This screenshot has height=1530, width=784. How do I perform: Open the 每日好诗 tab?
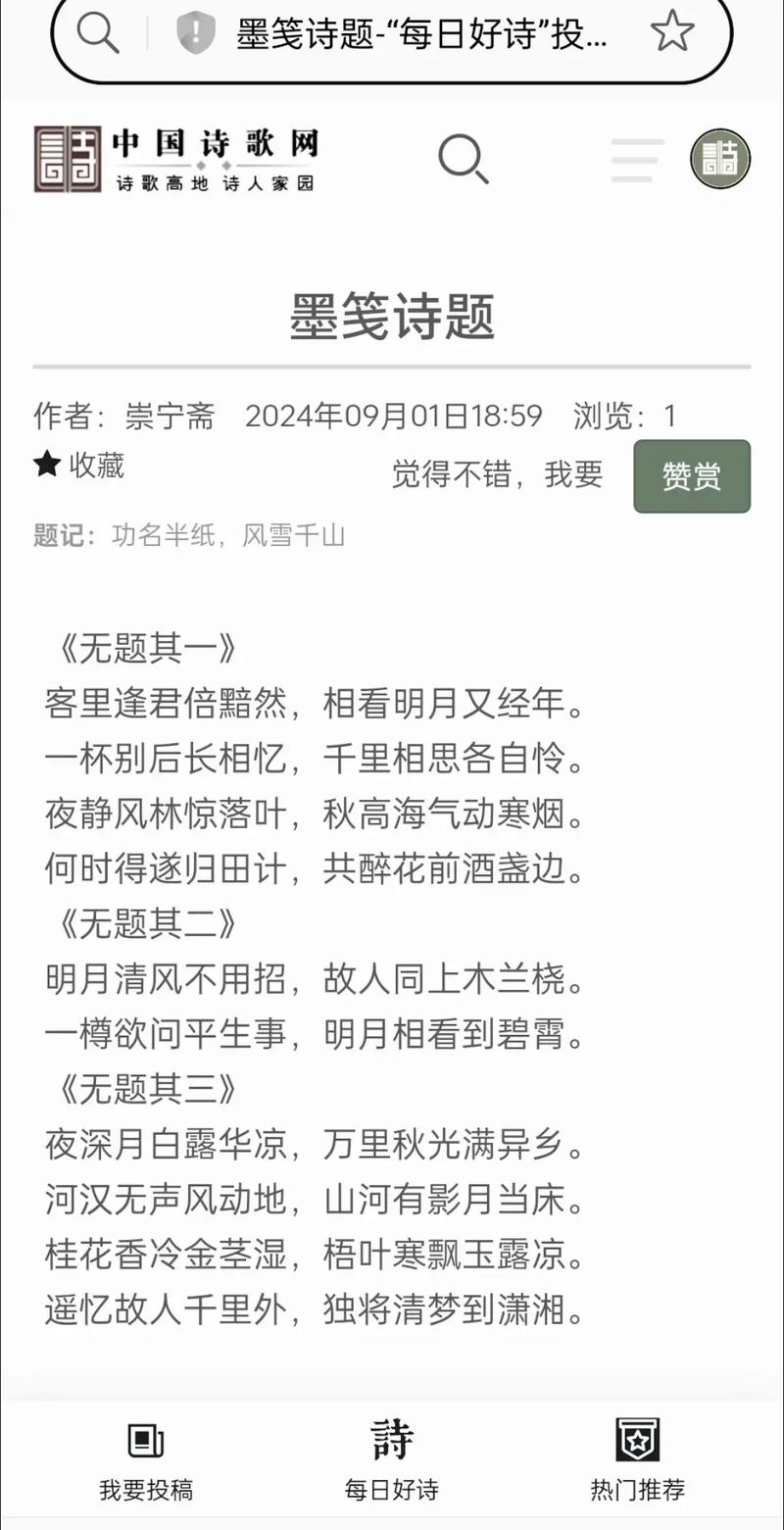(392, 1489)
